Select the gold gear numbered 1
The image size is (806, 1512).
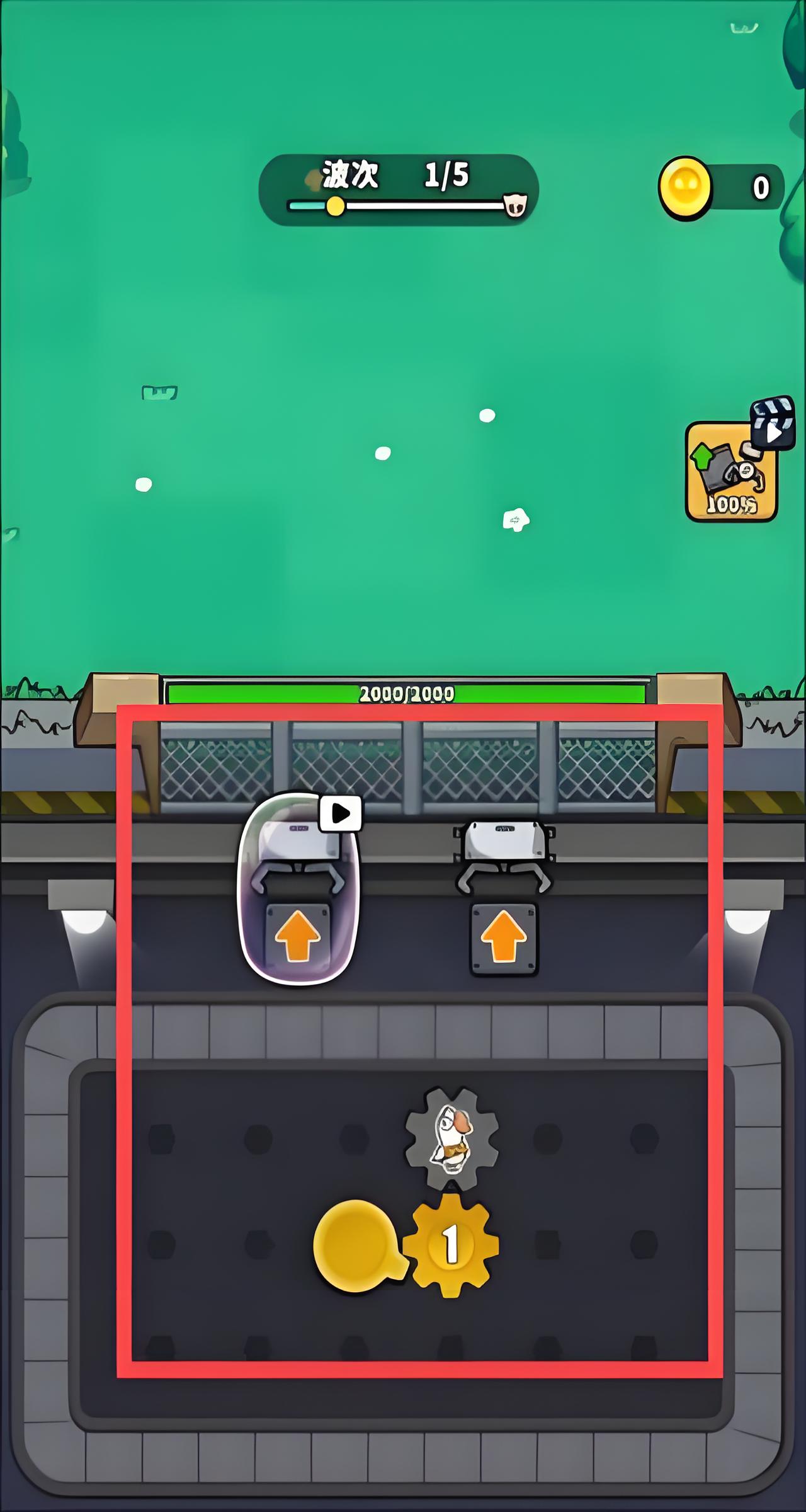[451, 1246]
